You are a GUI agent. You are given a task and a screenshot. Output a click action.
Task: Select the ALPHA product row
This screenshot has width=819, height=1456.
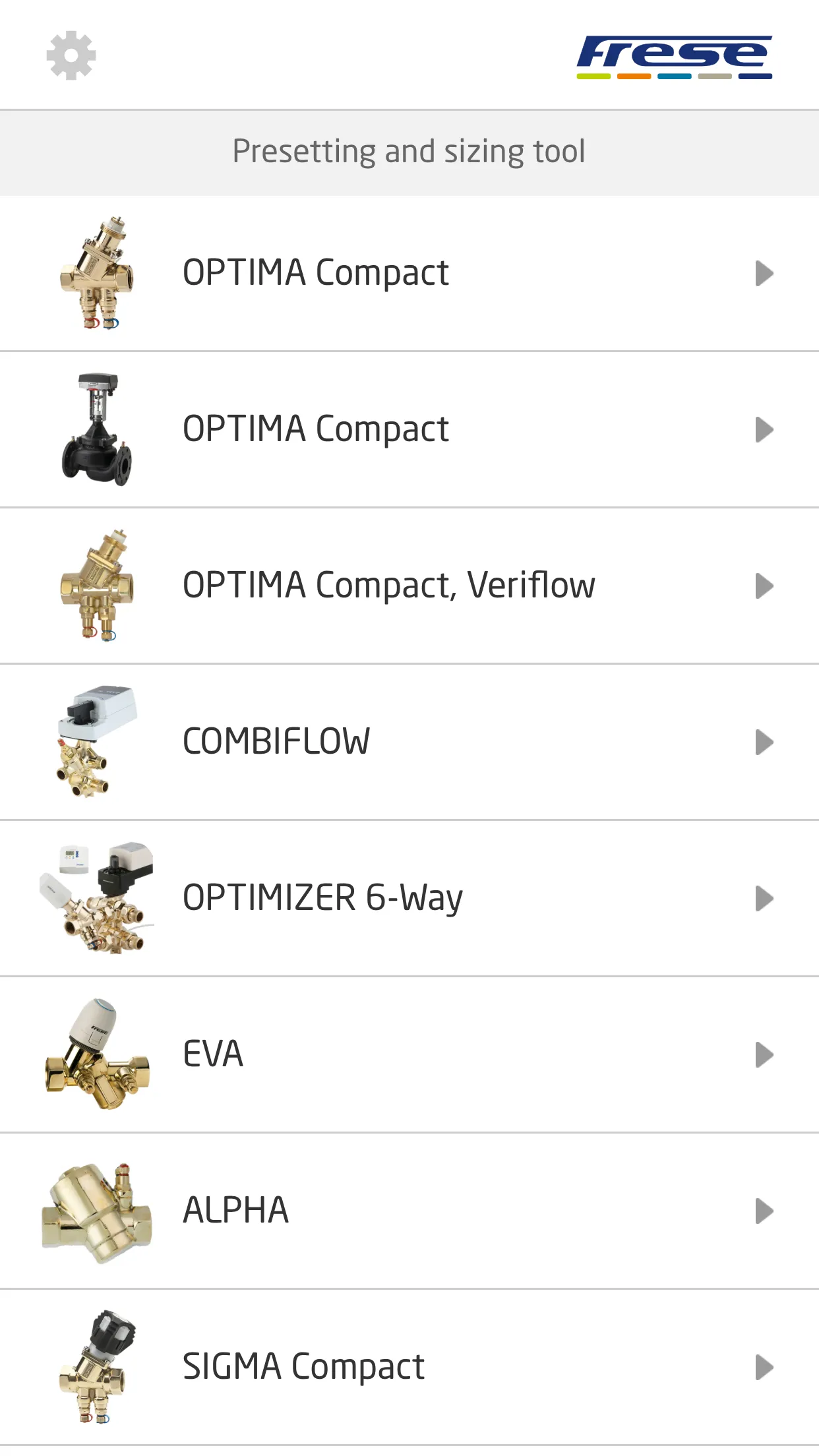pos(409,1211)
